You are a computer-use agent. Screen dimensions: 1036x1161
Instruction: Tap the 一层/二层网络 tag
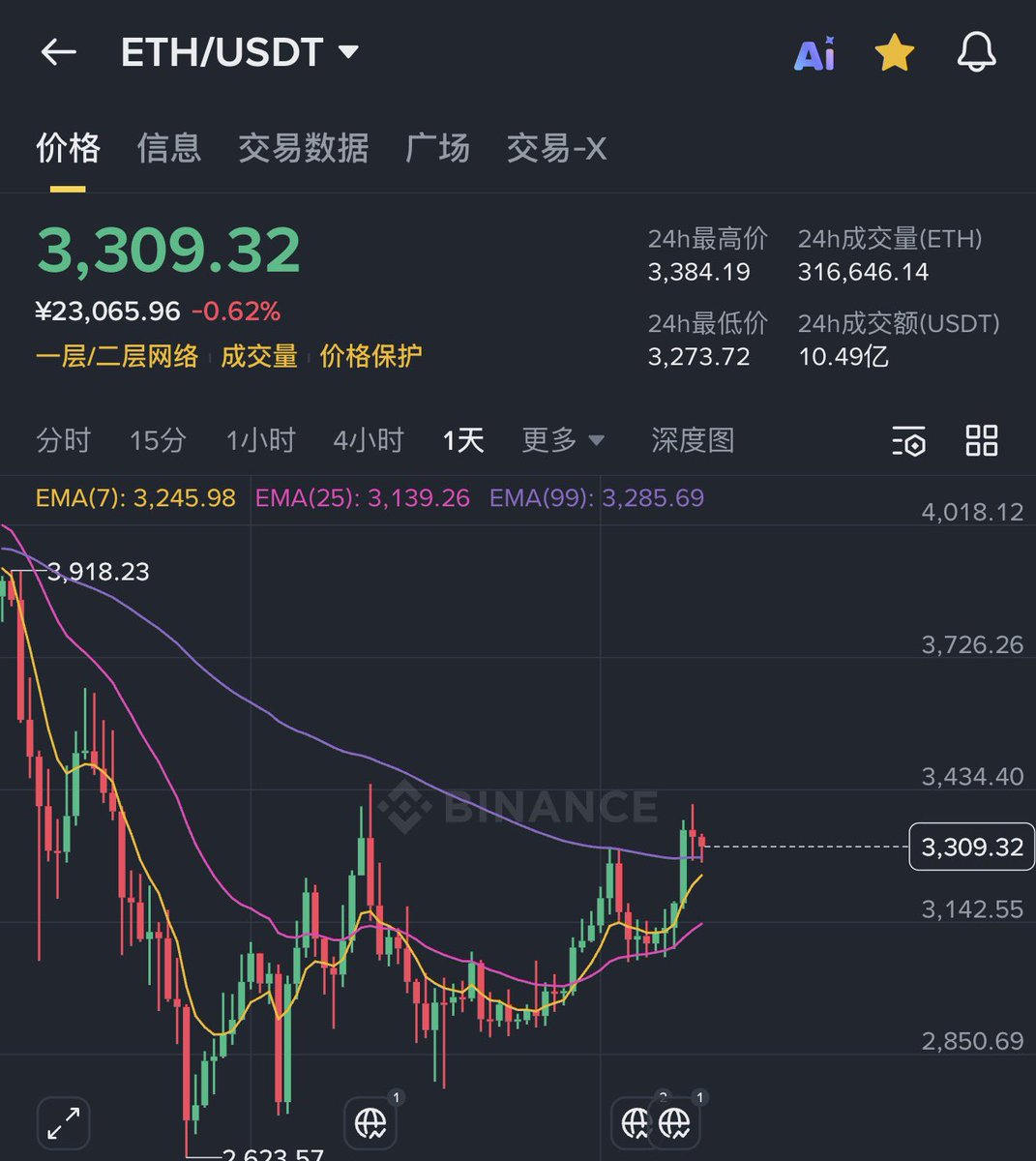click(117, 356)
